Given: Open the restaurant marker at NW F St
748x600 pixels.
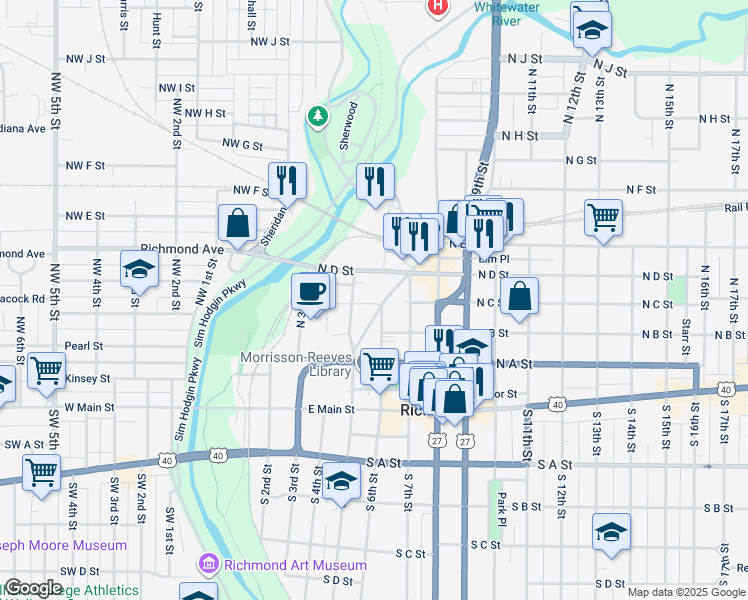Looking at the screenshot, I should pyautogui.click(x=287, y=181).
